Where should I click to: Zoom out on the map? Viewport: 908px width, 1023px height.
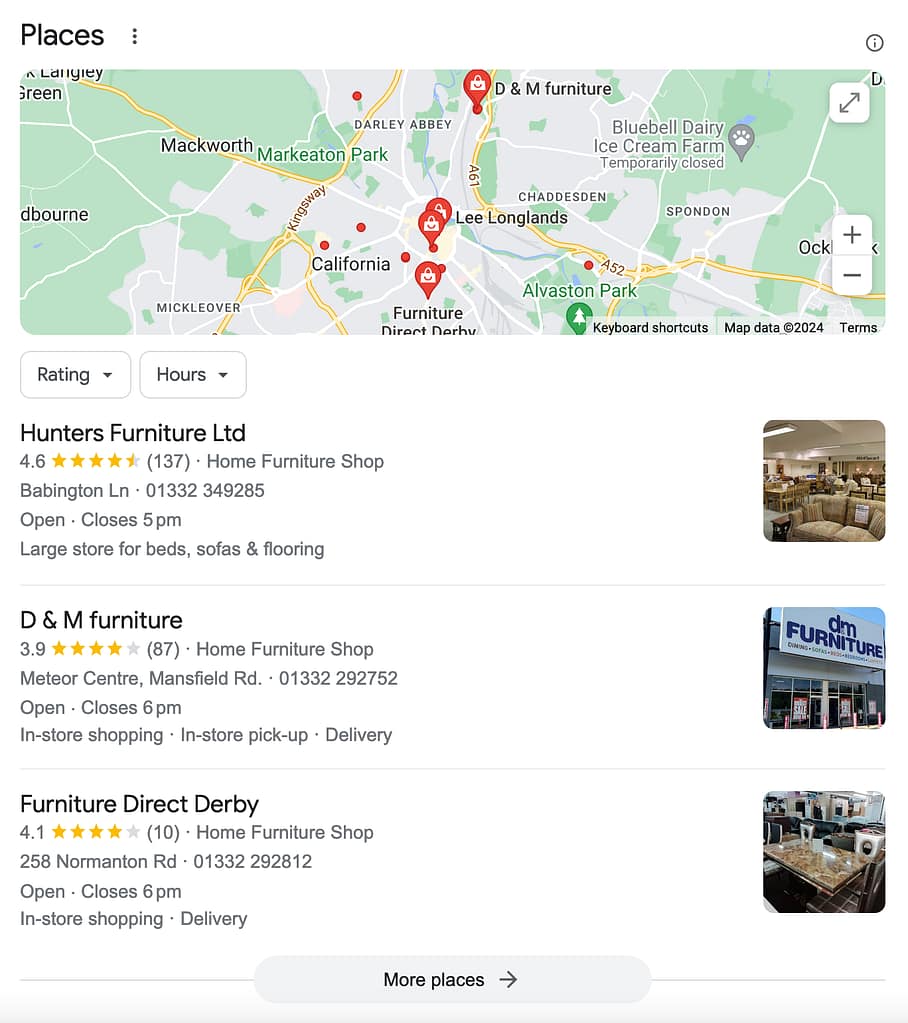coord(851,274)
